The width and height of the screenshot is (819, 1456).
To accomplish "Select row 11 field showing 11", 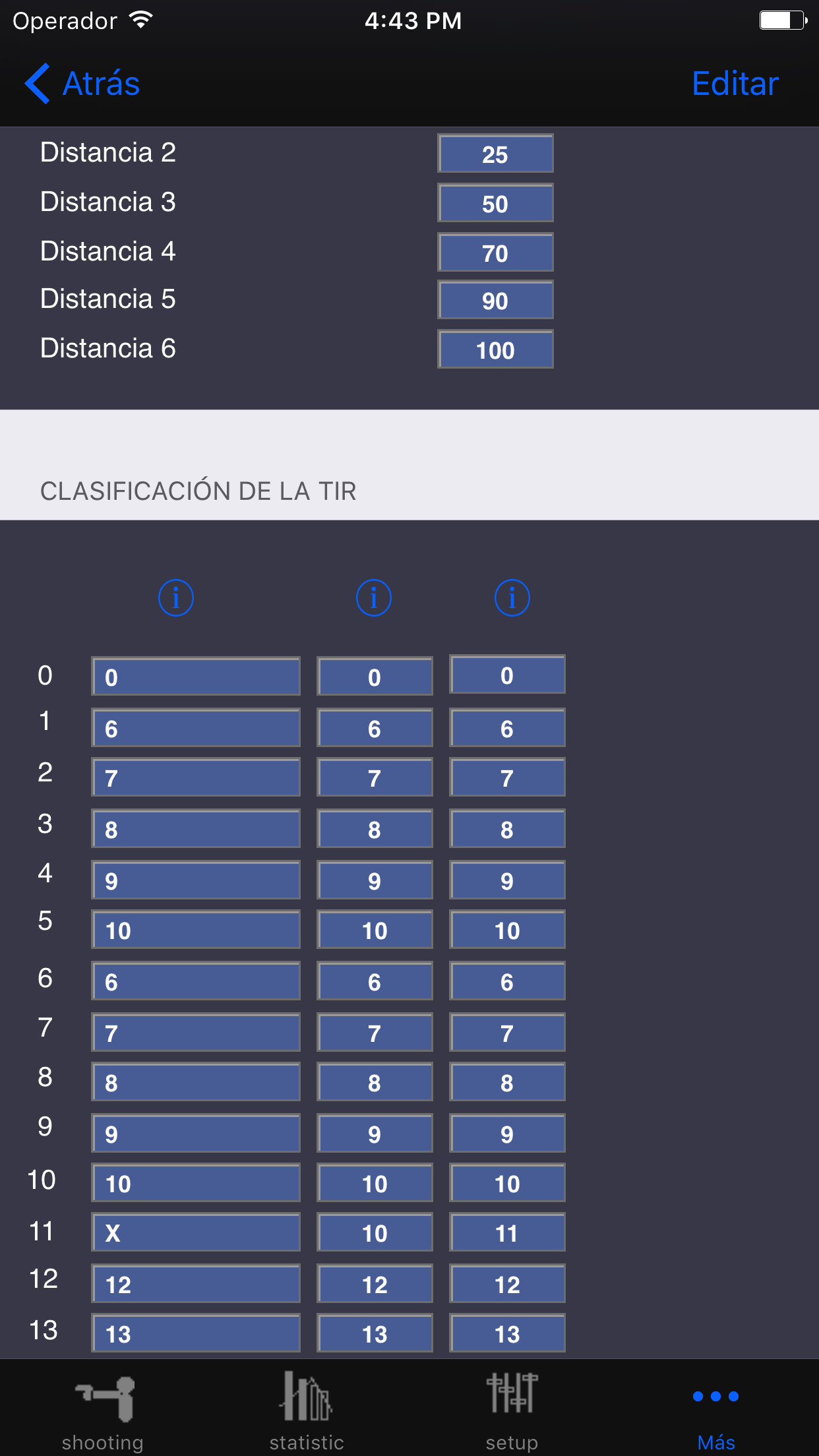I will (507, 1232).
